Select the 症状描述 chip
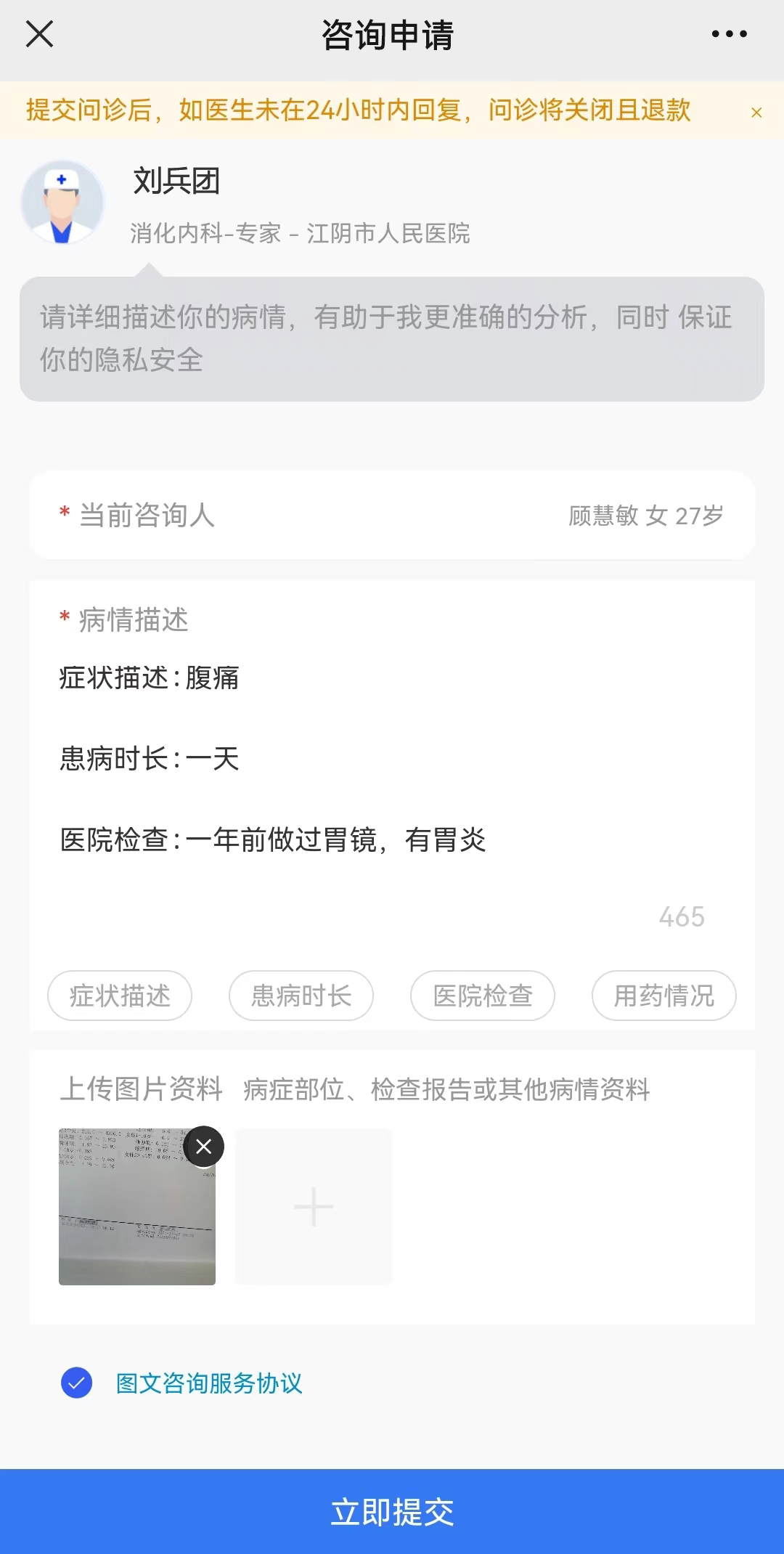Screen dimensions: 784x1554 pos(120,996)
